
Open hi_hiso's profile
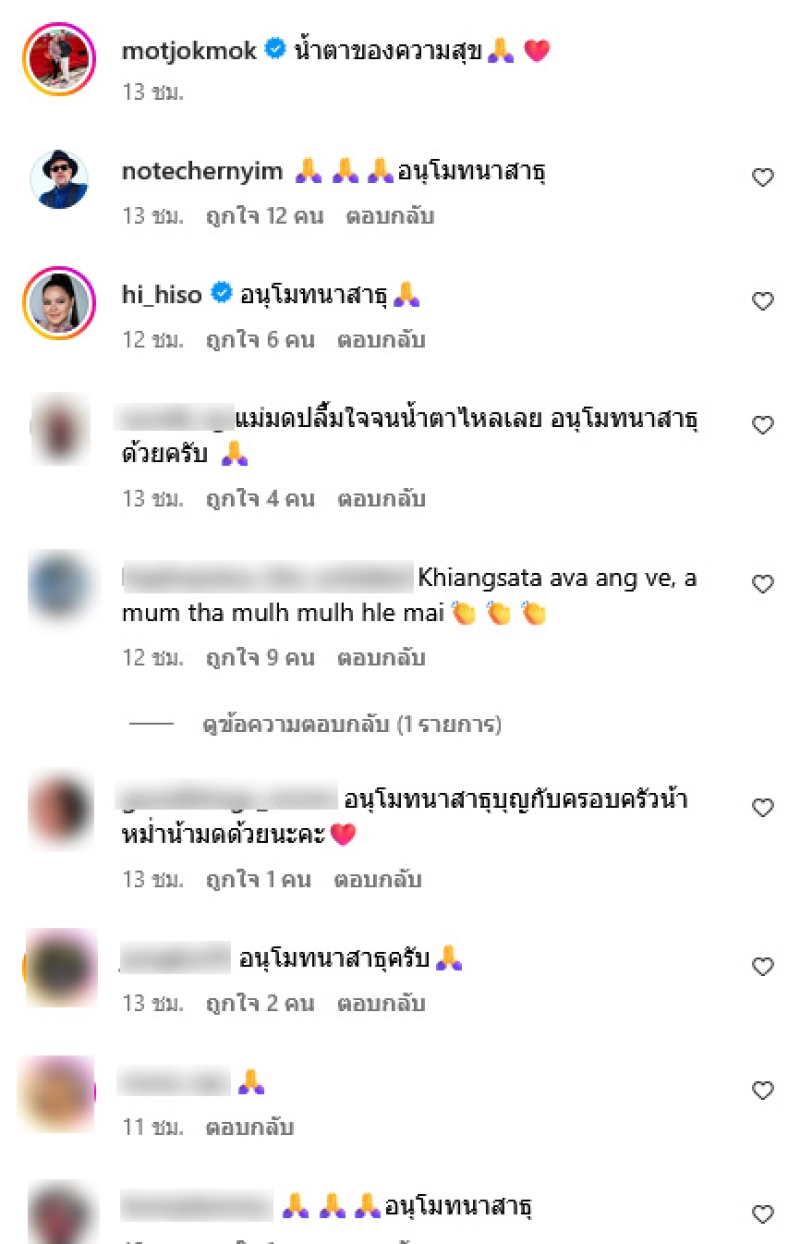coord(162,295)
